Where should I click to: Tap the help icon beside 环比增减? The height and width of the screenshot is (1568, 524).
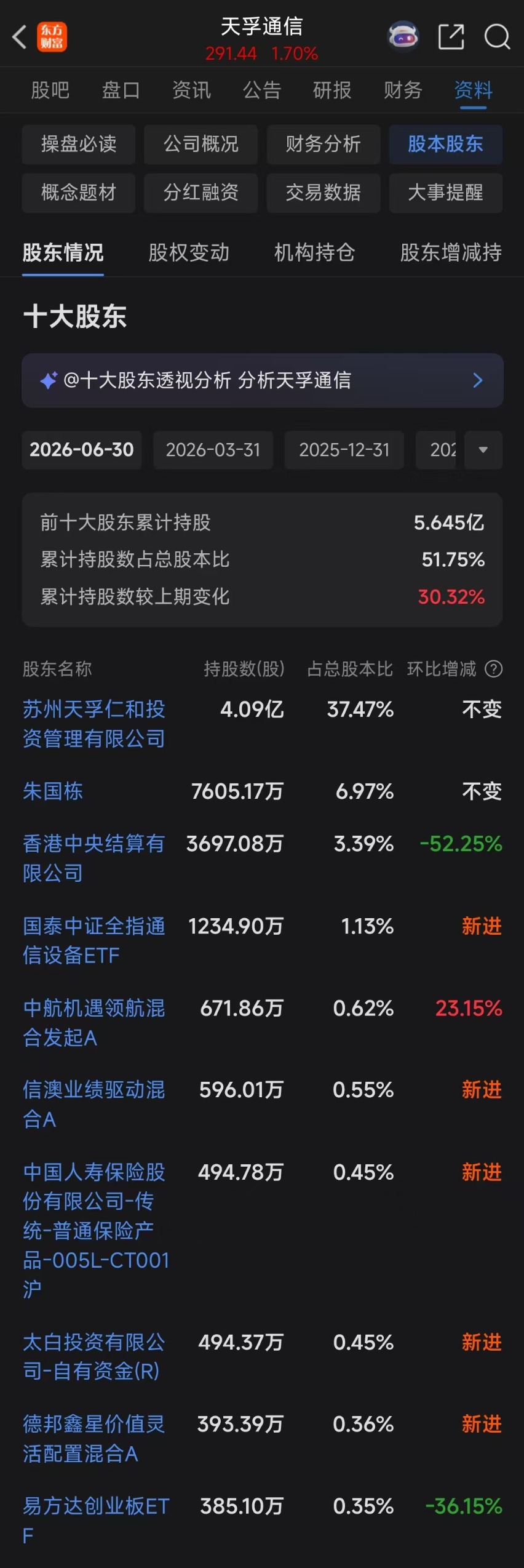coord(494,669)
